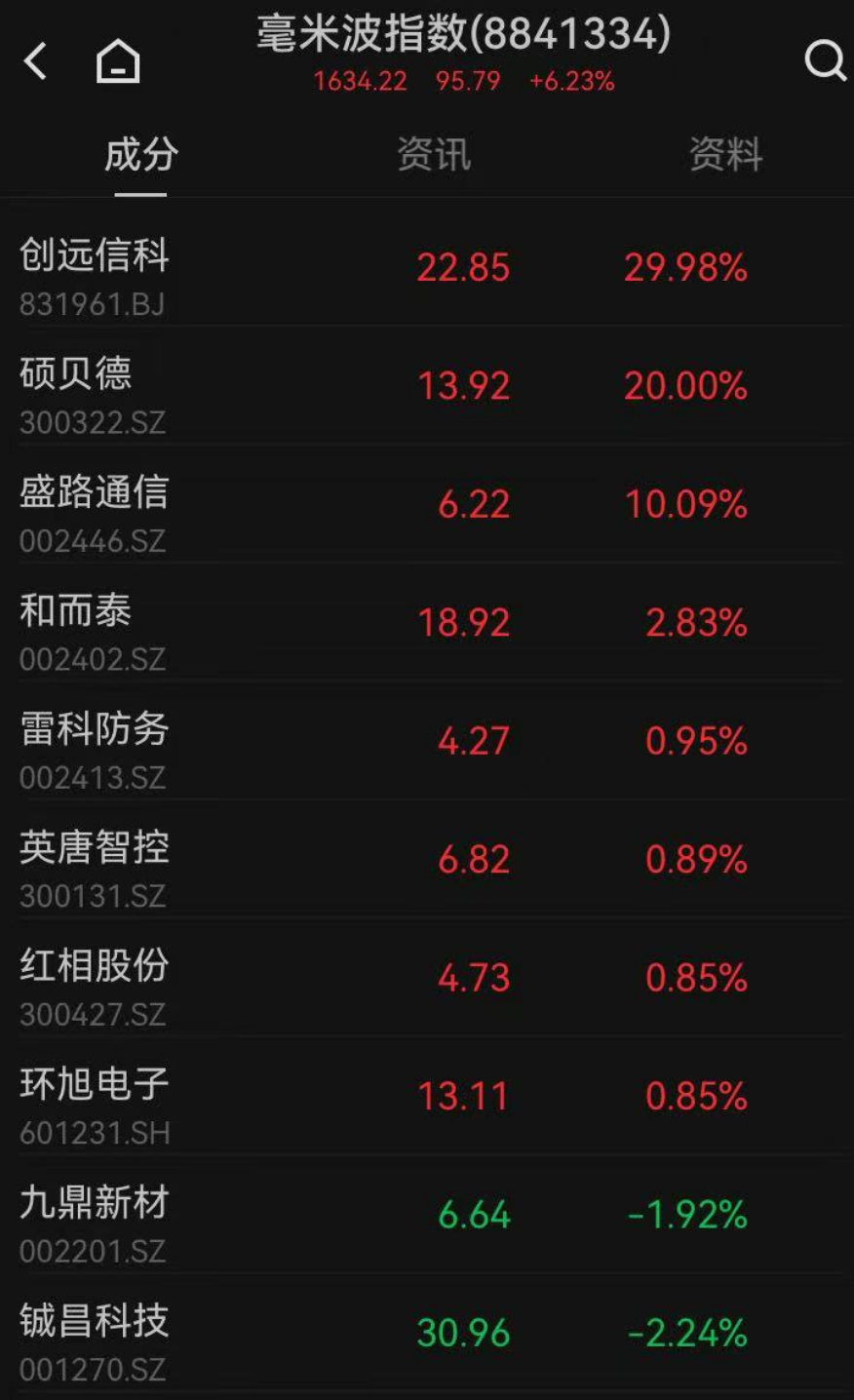
Task: Open the 环旭电子 stock entry
Action: pos(95,1085)
